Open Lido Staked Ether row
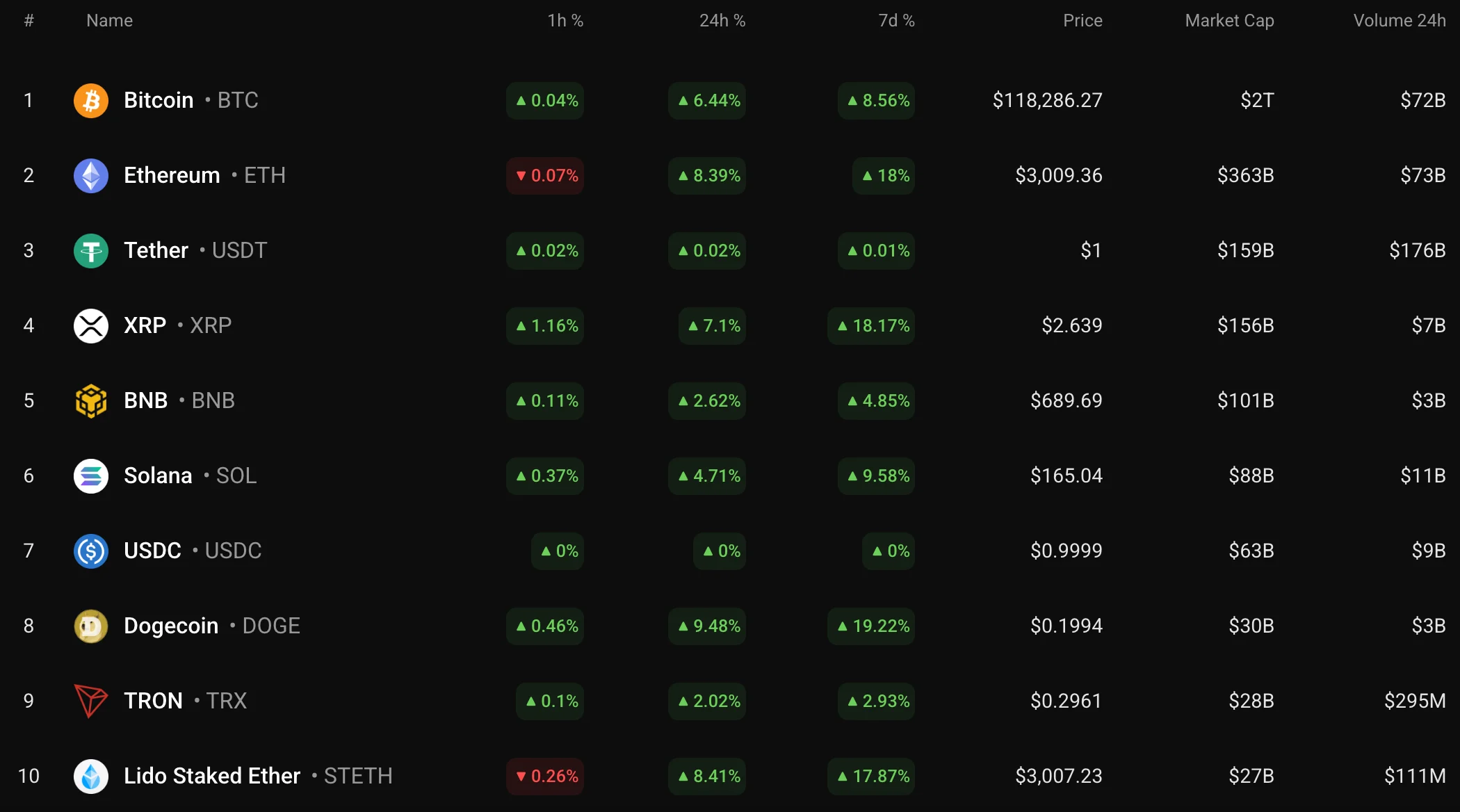The height and width of the screenshot is (812, 1460). [x=212, y=776]
